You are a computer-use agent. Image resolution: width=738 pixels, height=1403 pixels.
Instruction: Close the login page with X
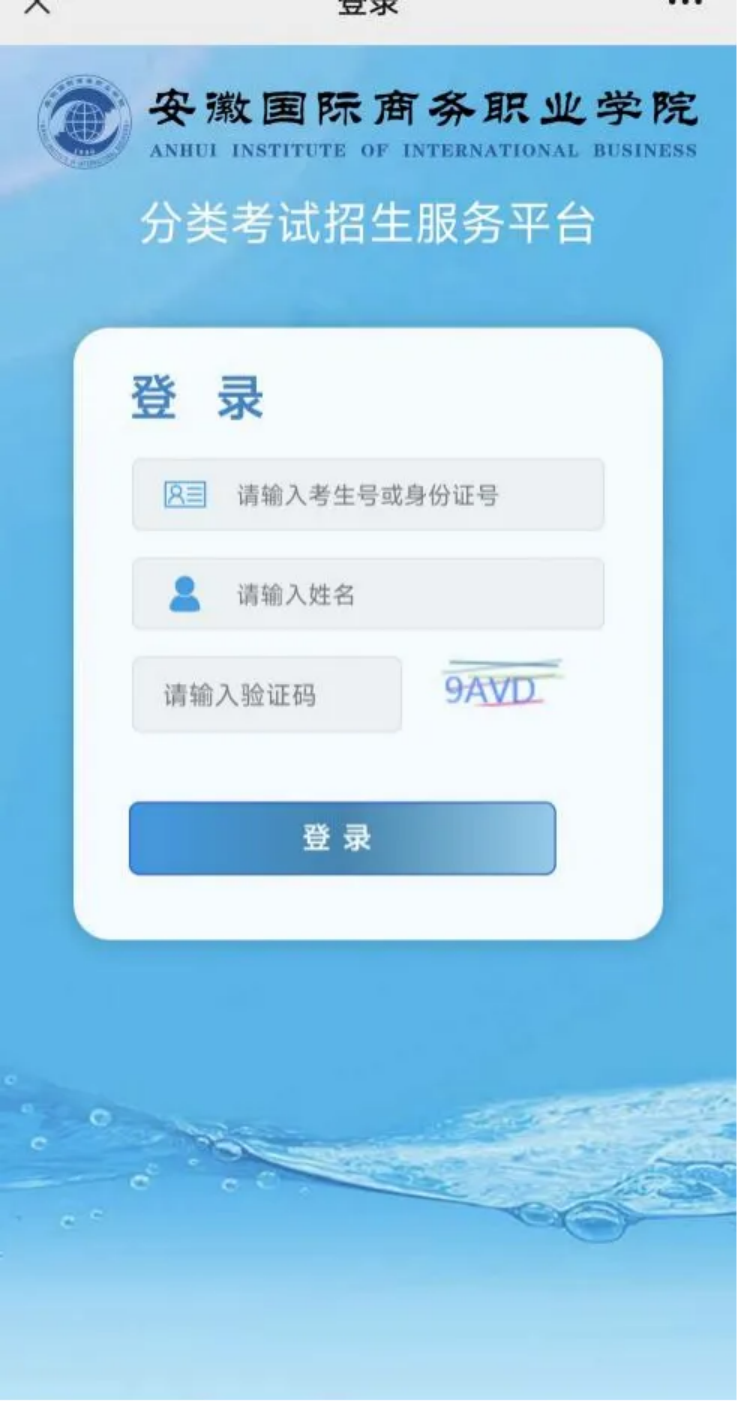(x=36, y=5)
